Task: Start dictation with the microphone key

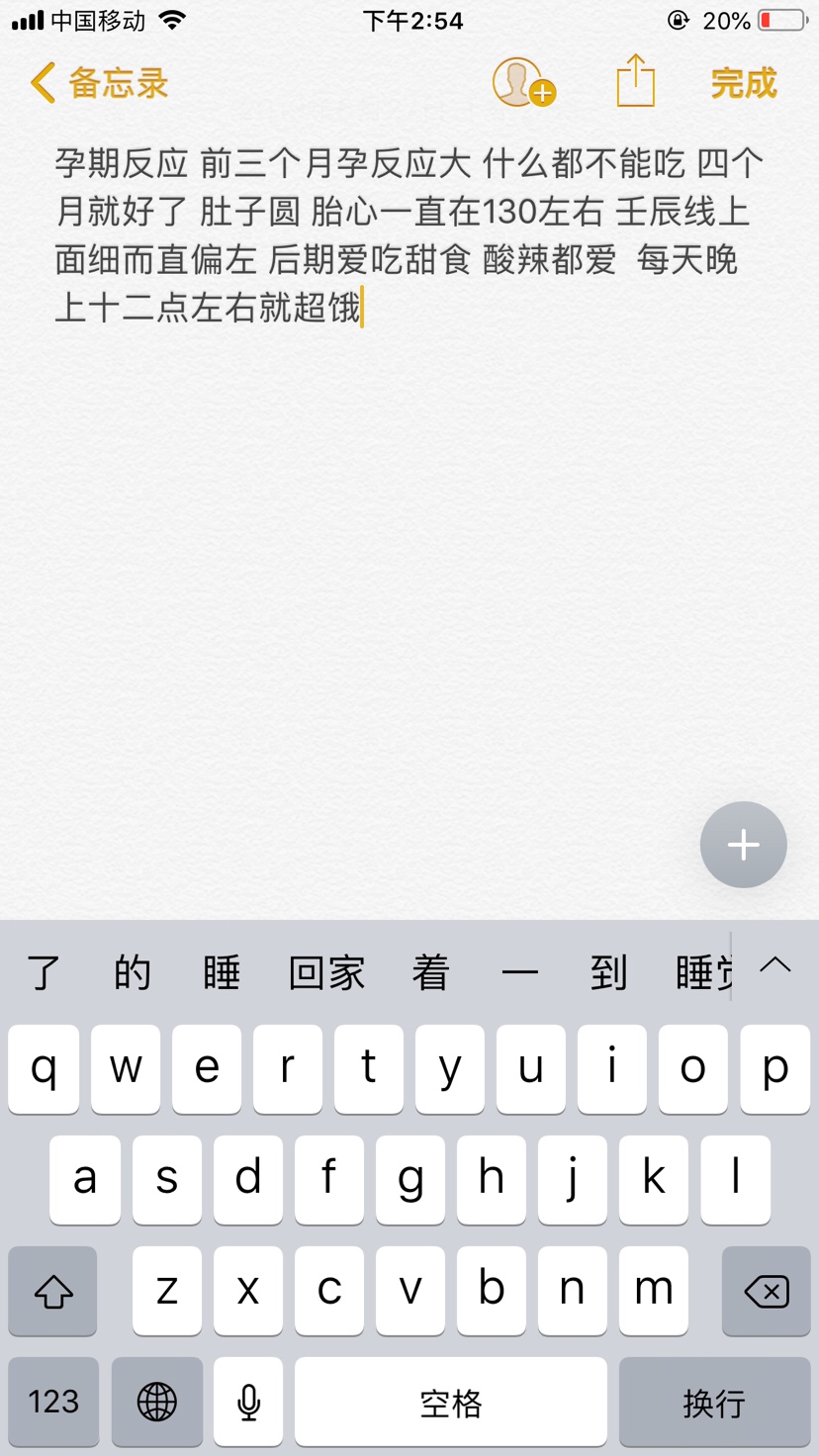Action: 248,1402
